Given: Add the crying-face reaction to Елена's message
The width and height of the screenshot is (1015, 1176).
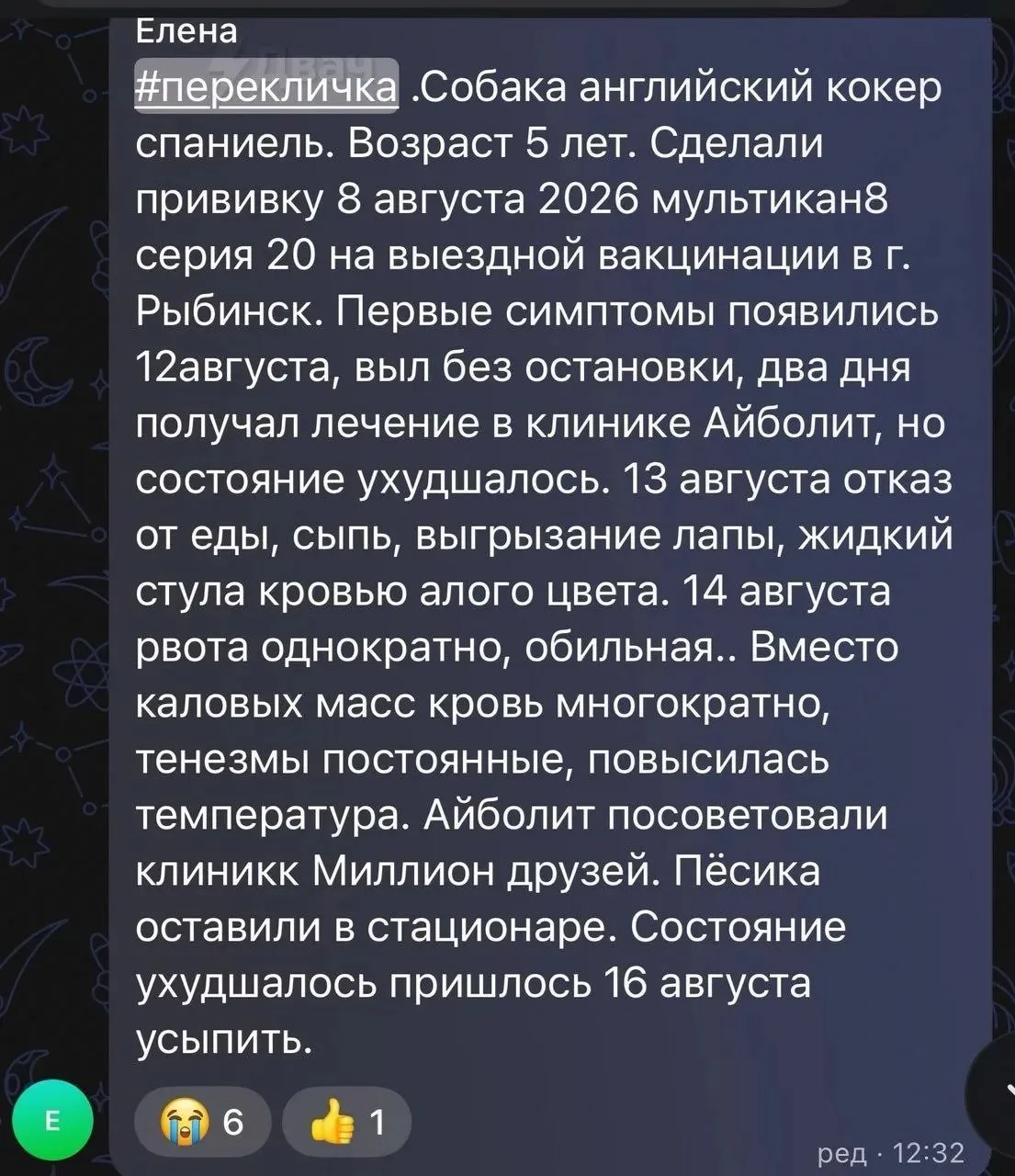Looking at the screenshot, I should (x=202, y=1121).
